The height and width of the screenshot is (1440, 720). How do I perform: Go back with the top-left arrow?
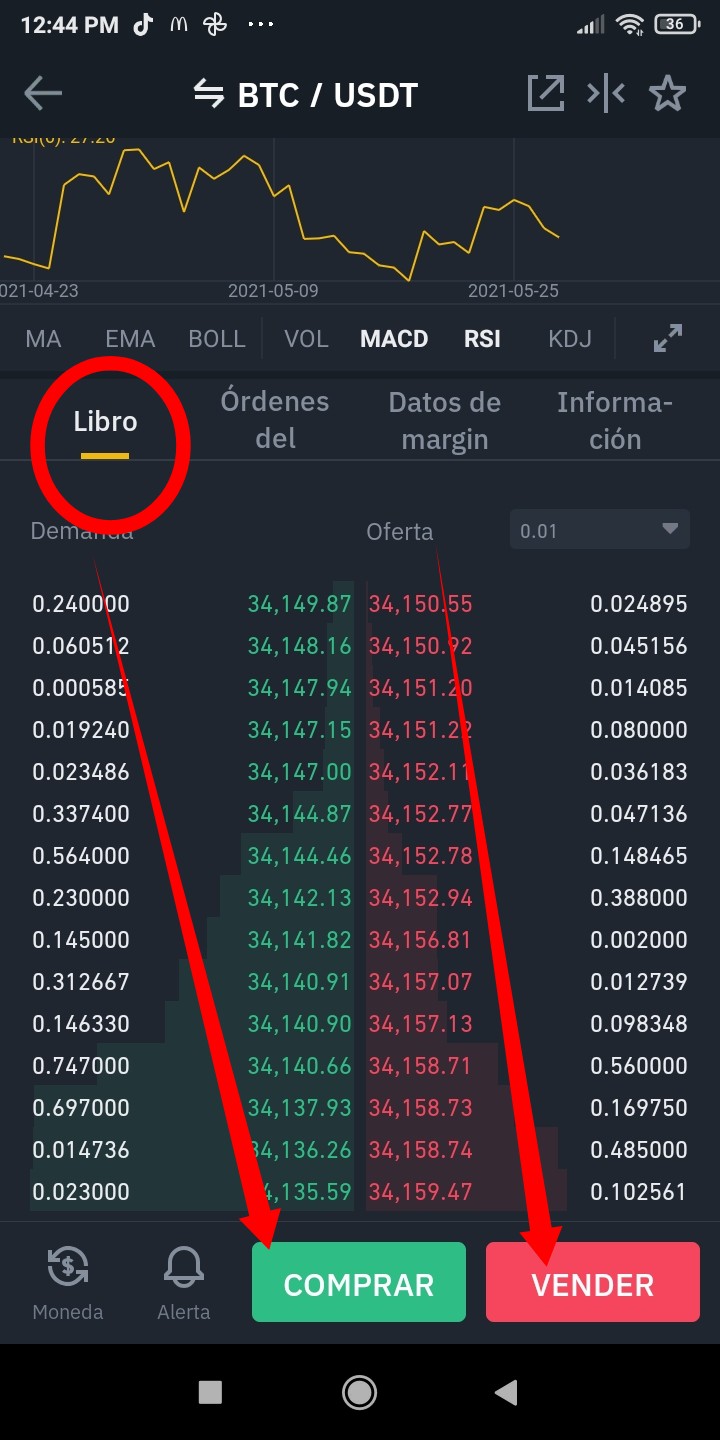click(43, 94)
